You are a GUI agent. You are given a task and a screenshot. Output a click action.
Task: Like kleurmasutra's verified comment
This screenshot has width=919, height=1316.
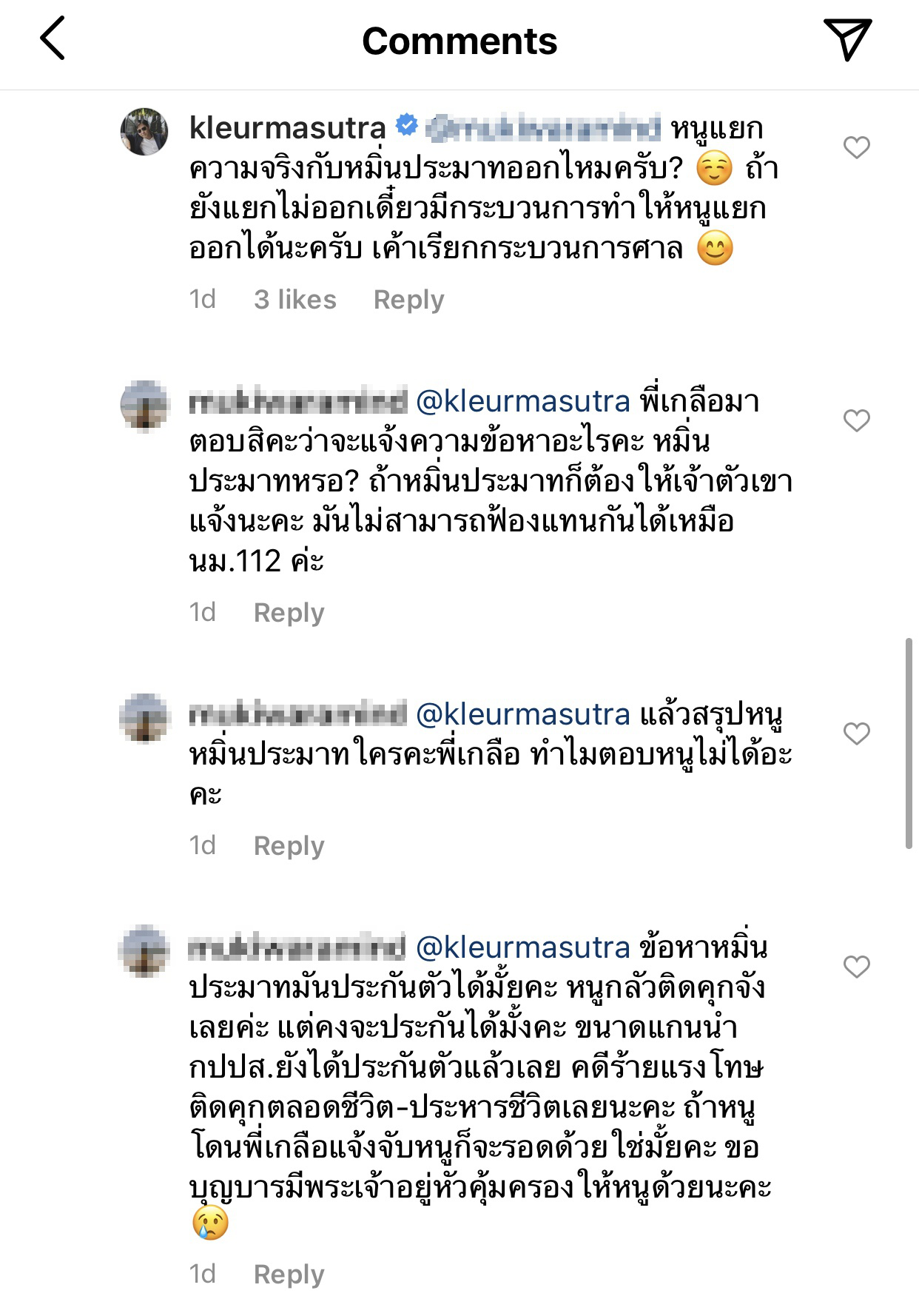click(856, 147)
